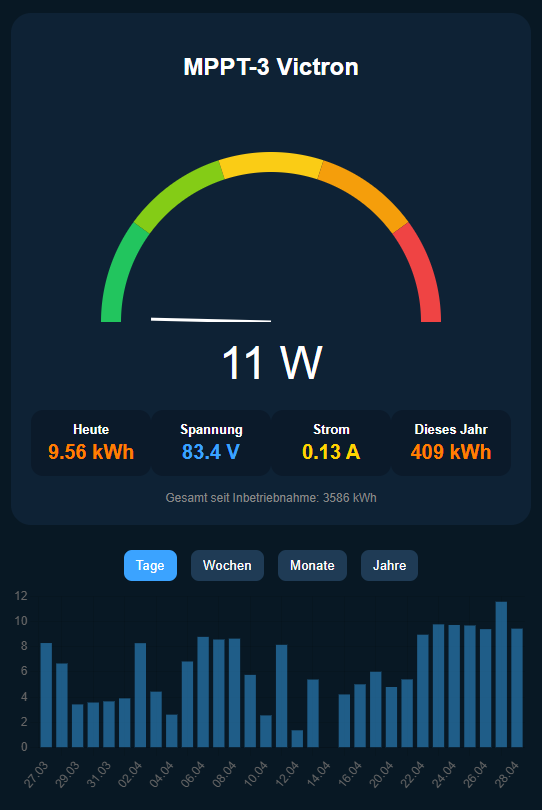Show the Monate statistics
The image size is (542, 810).
pyautogui.click(x=312, y=565)
